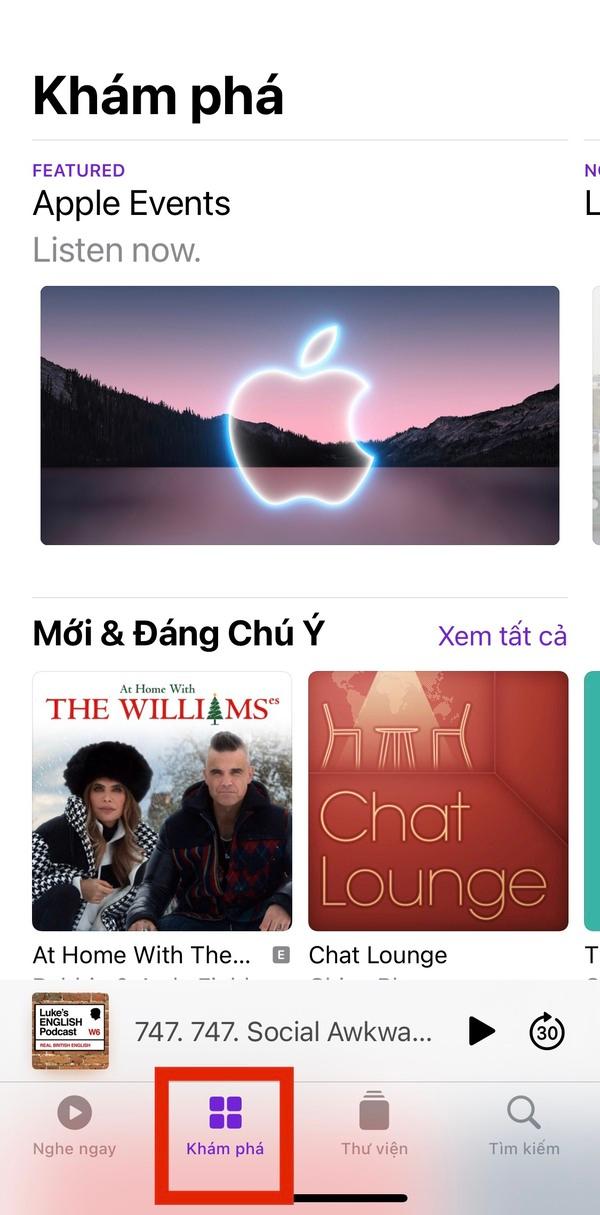This screenshot has width=600, height=1215.
Task: Select the Khám phá tab
Action: (x=225, y=1126)
